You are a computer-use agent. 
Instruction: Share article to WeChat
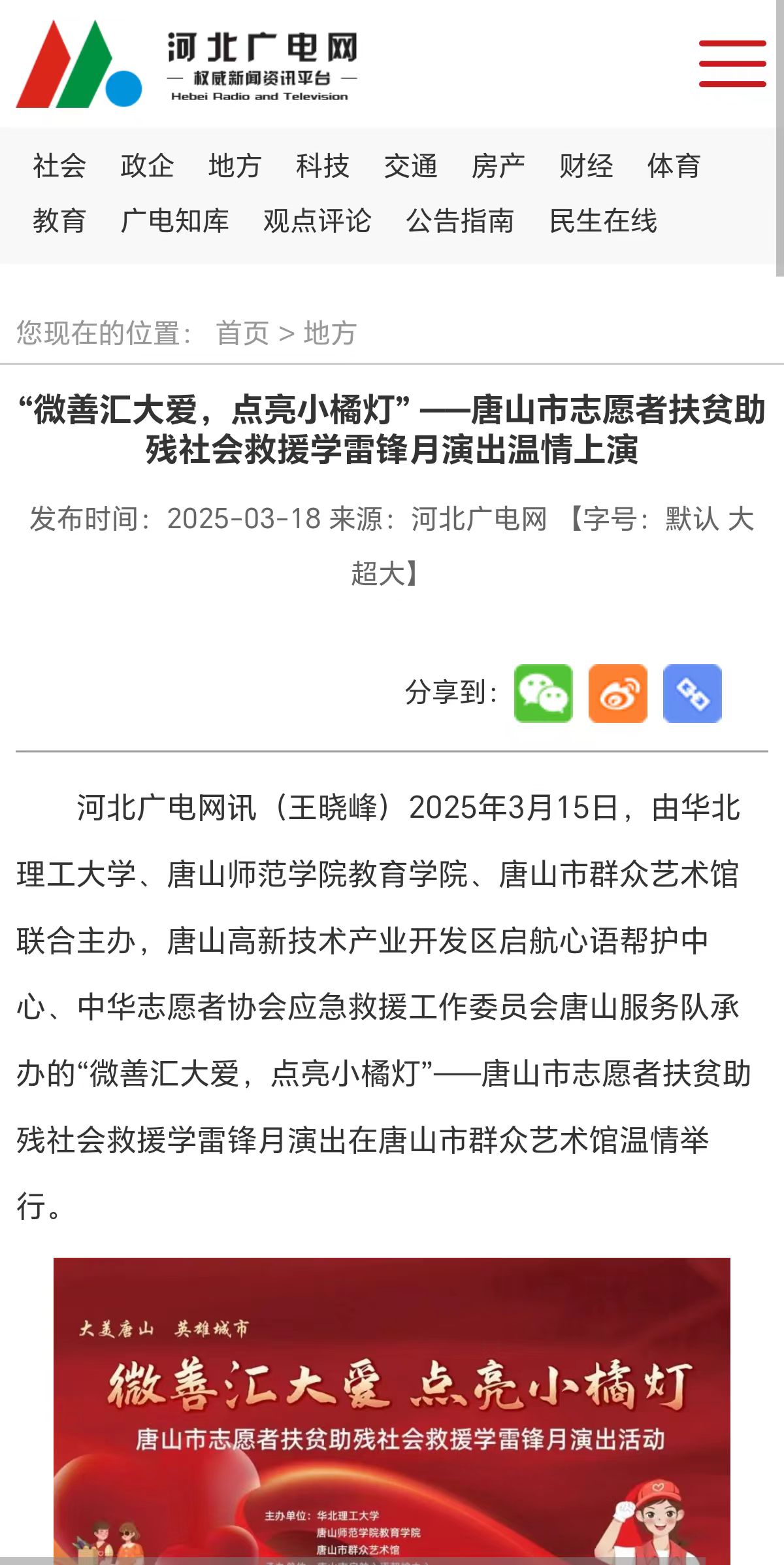pyautogui.click(x=543, y=694)
